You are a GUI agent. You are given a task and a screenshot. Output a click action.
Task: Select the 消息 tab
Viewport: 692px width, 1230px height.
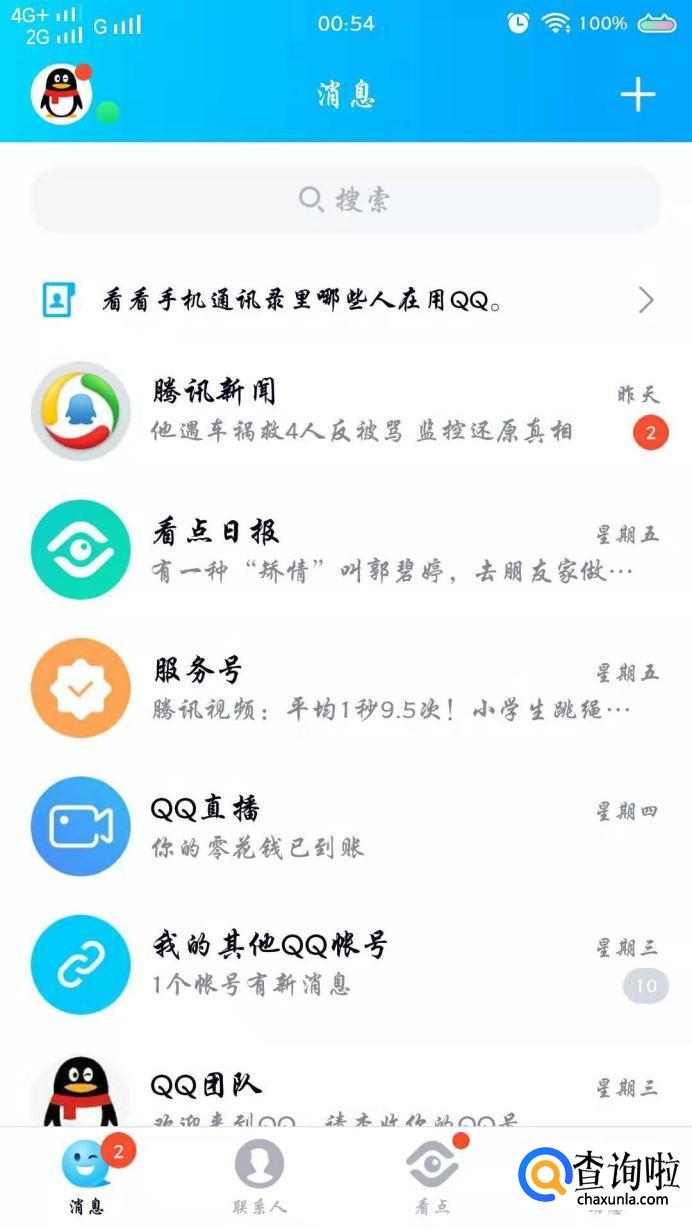[88, 1178]
